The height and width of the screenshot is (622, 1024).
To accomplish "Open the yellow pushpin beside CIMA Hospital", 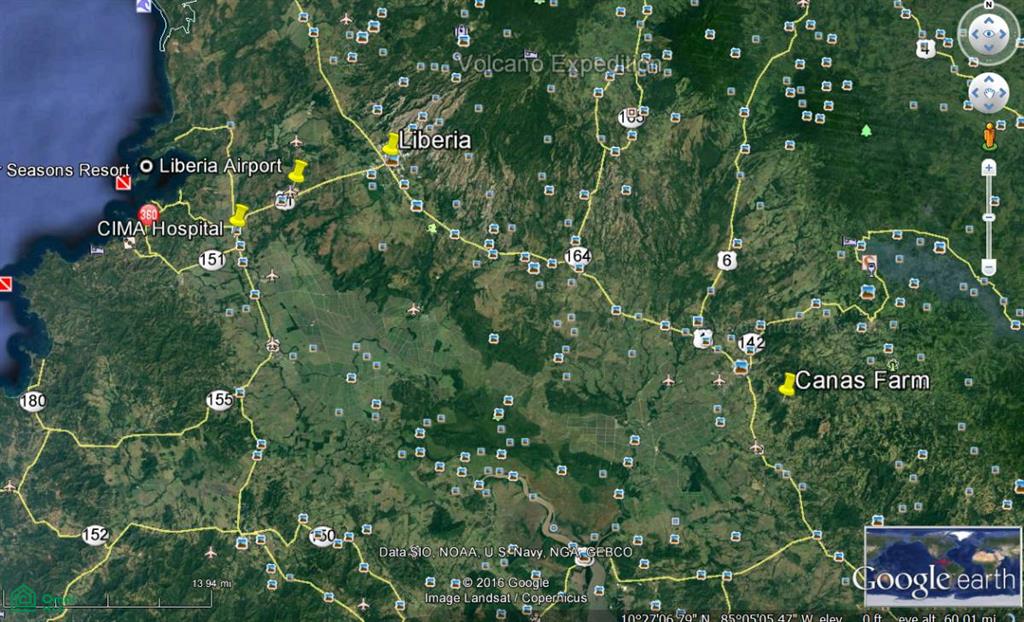I will click(x=238, y=216).
